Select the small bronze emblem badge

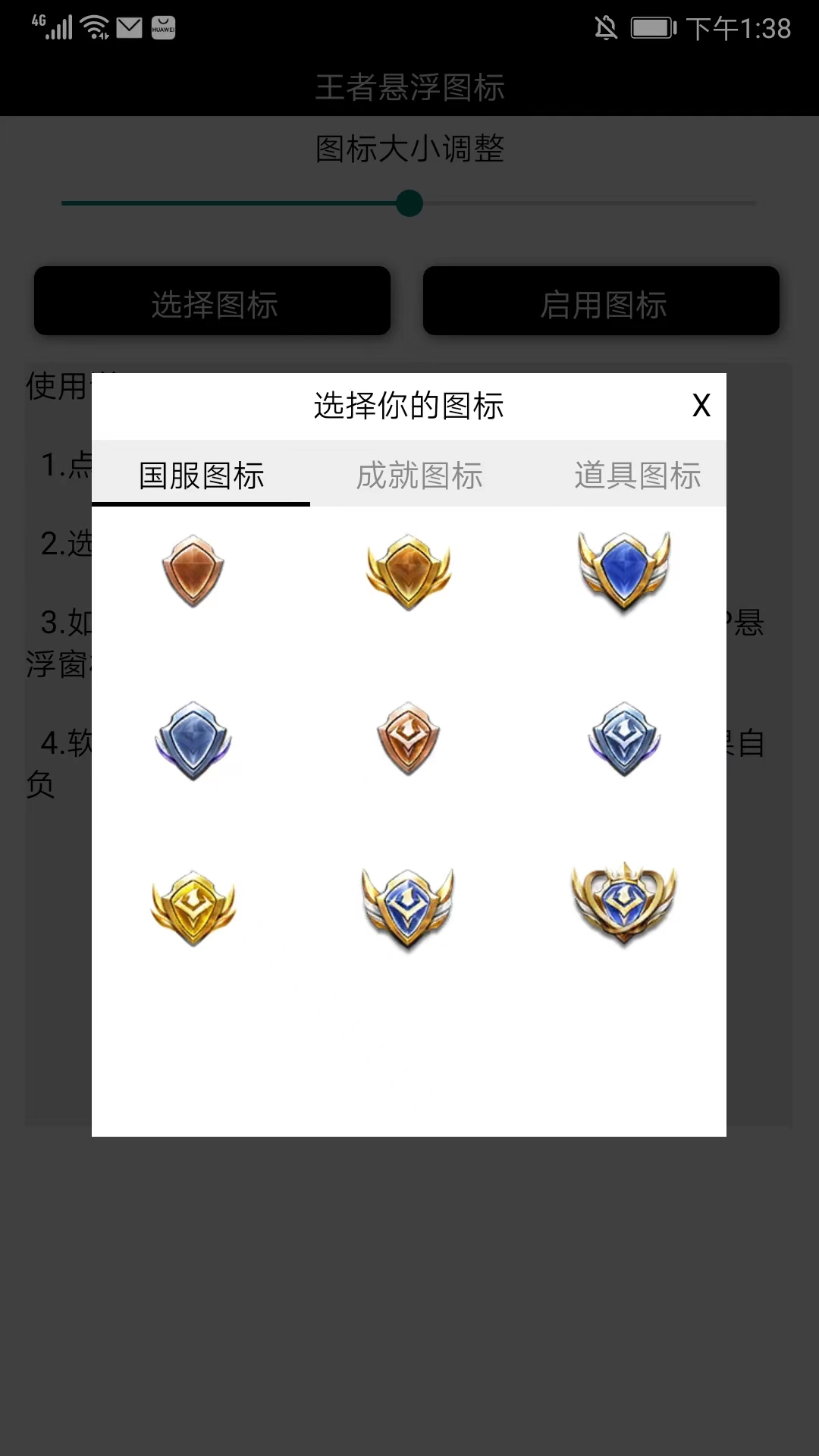409,739
